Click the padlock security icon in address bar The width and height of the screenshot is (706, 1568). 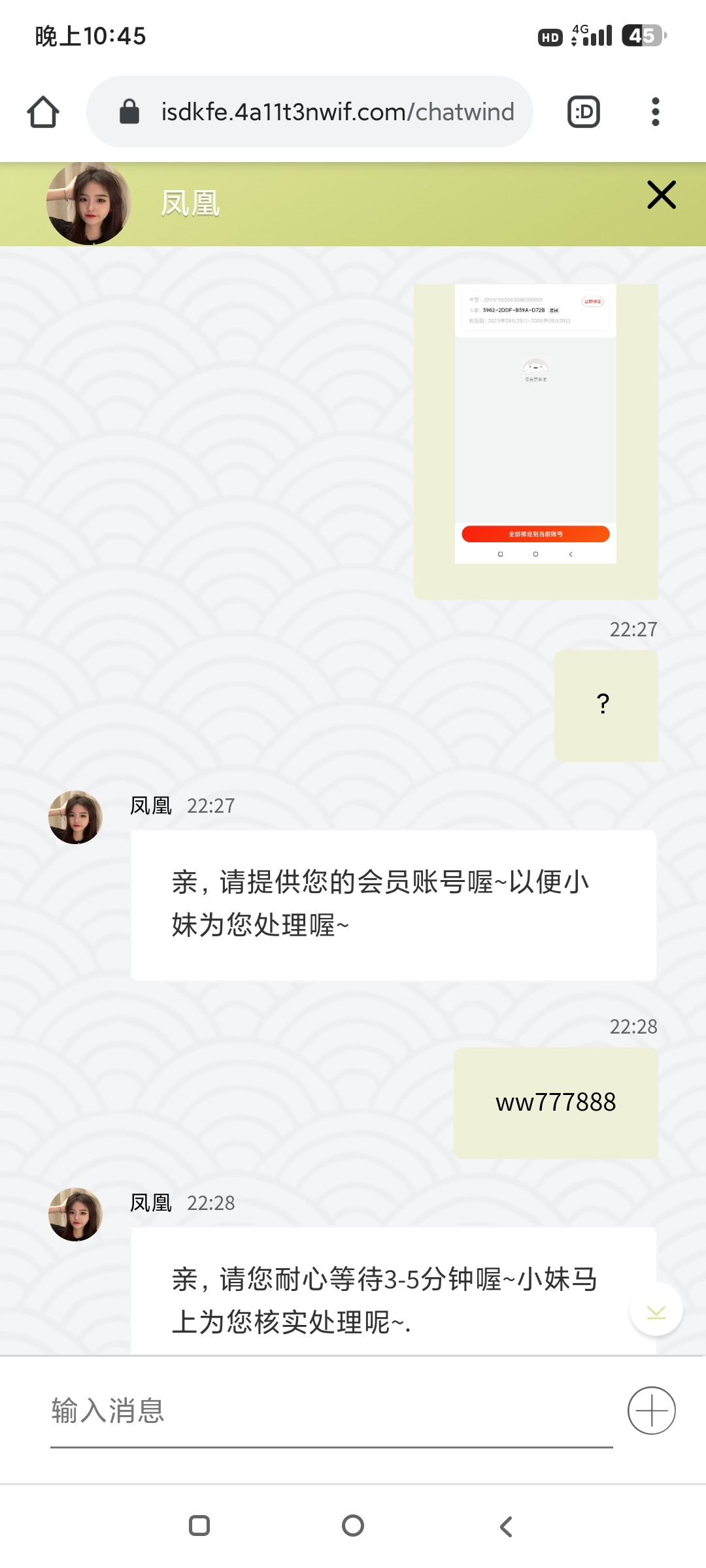coord(128,110)
